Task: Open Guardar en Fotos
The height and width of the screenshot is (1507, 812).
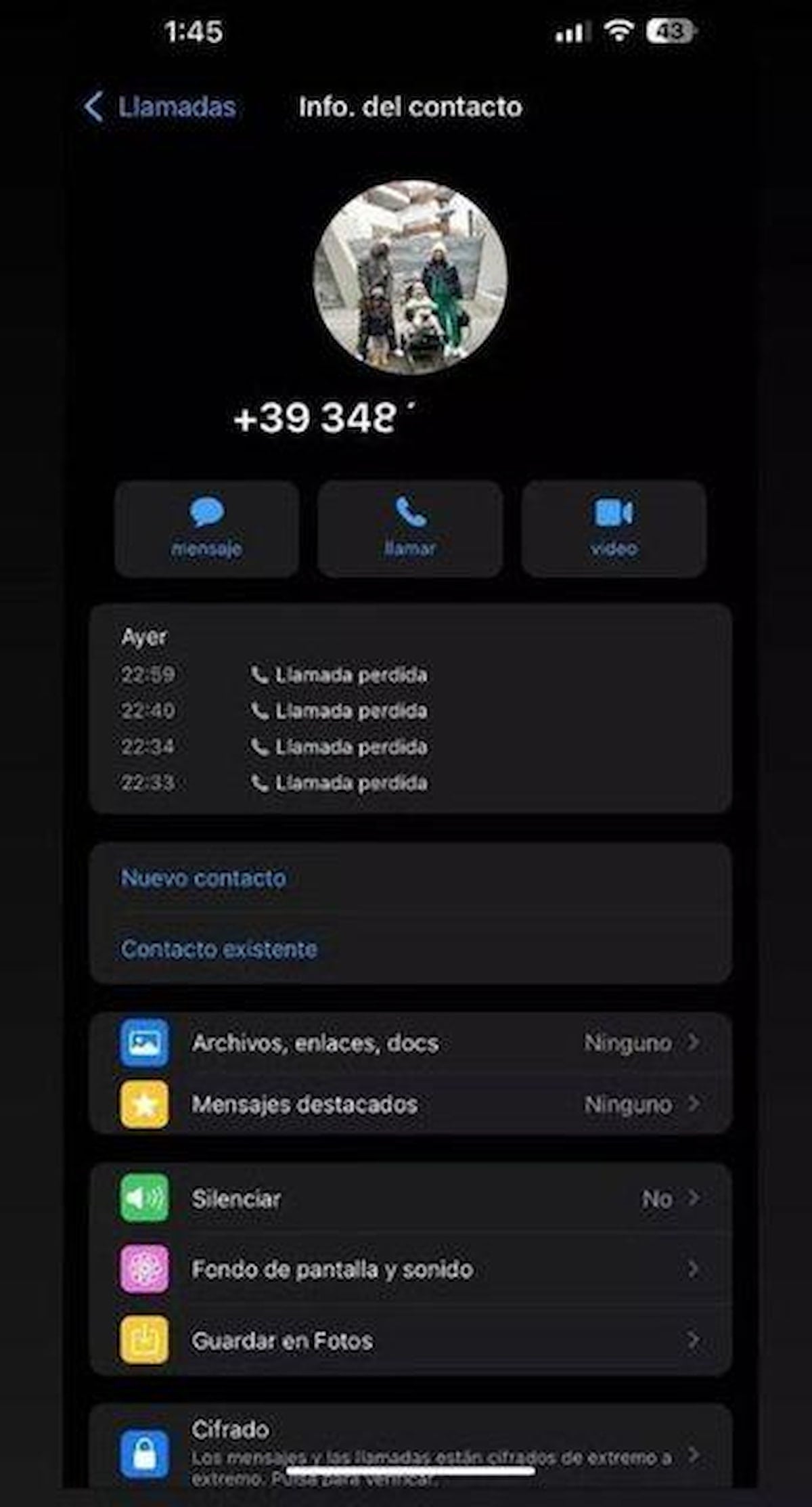Action: (410, 1340)
